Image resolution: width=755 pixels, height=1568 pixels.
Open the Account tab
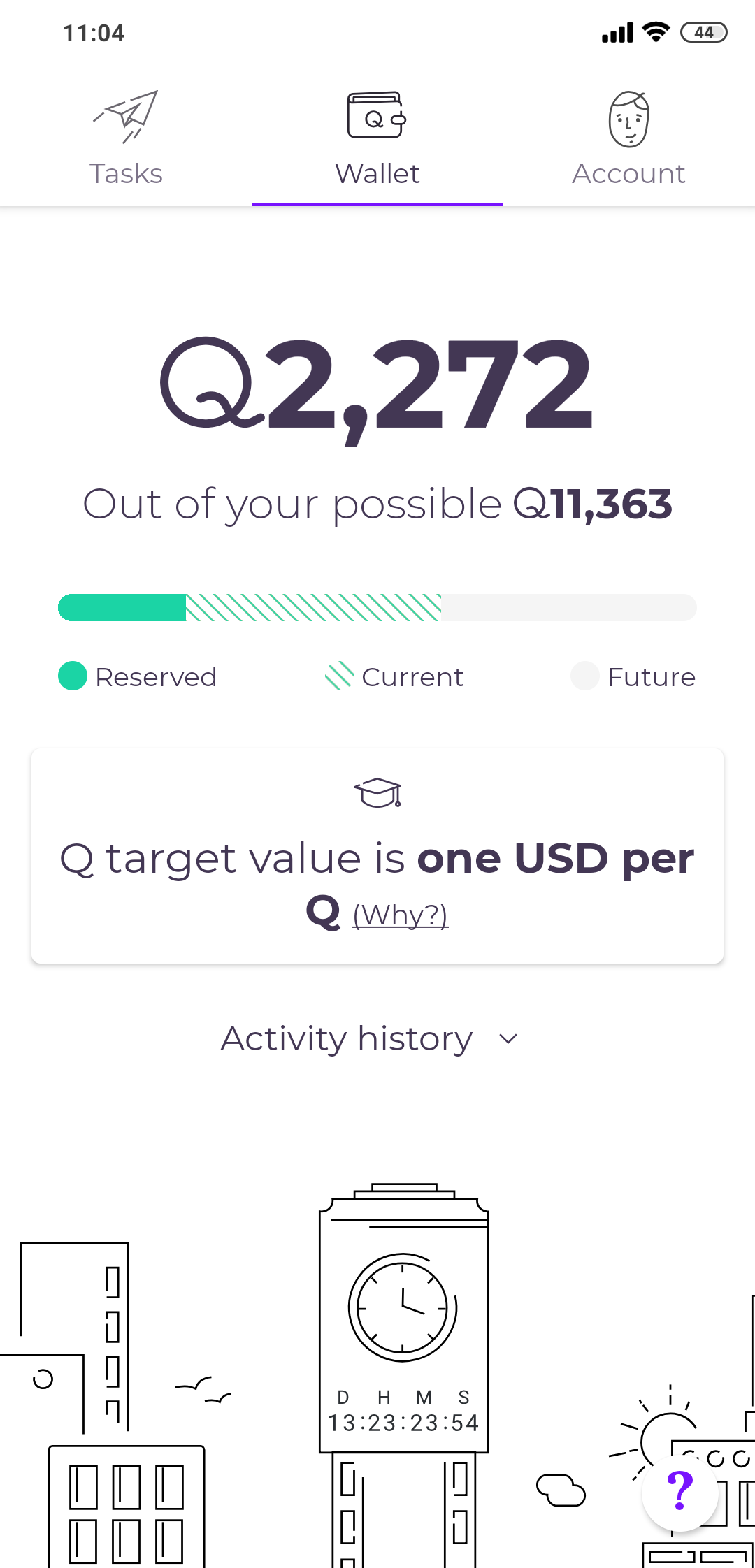pos(628,140)
